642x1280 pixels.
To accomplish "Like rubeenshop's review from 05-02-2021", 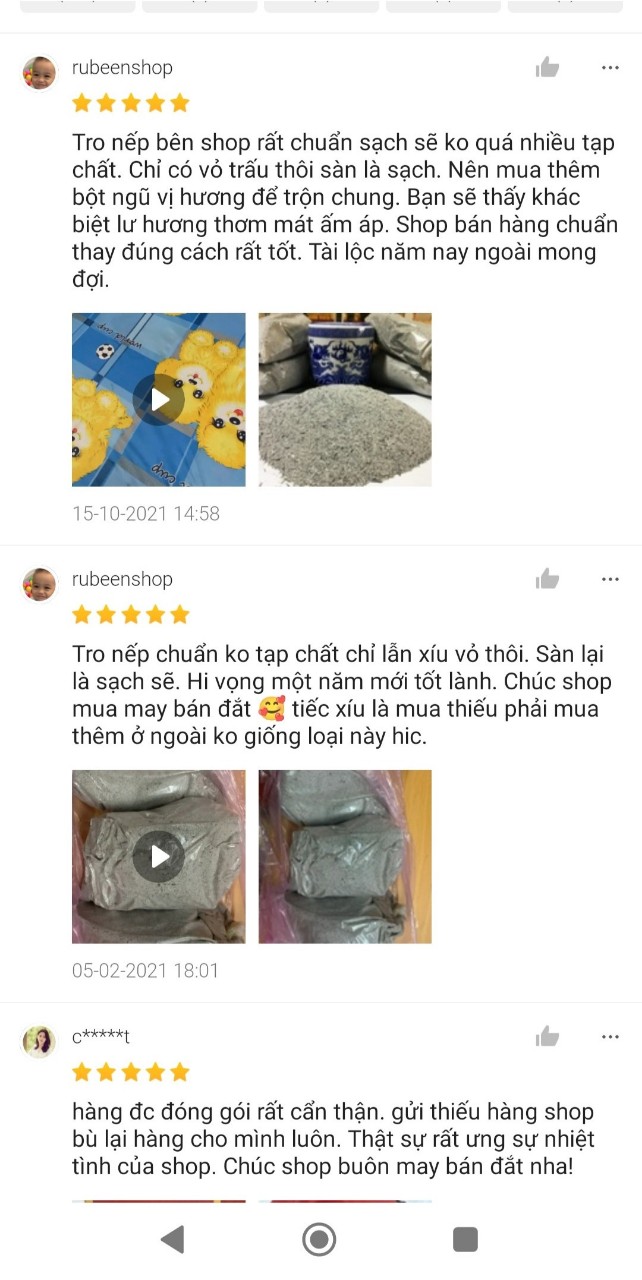I will [x=547, y=580].
